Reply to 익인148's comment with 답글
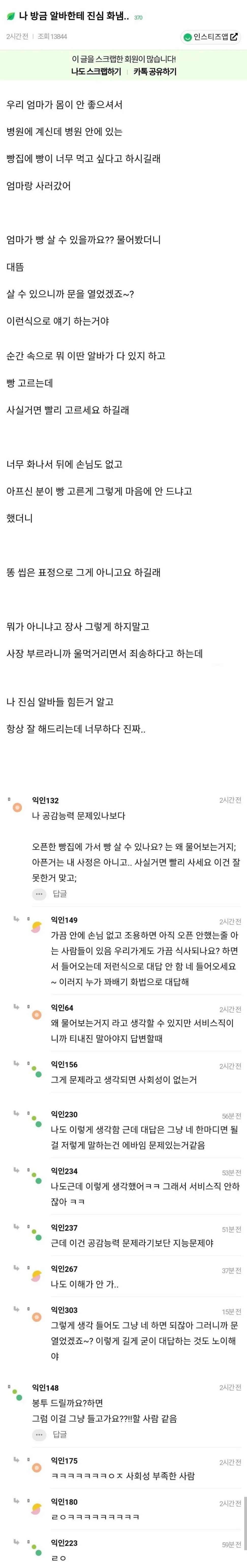This screenshot has width=247, height=1568. click(60, 1434)
